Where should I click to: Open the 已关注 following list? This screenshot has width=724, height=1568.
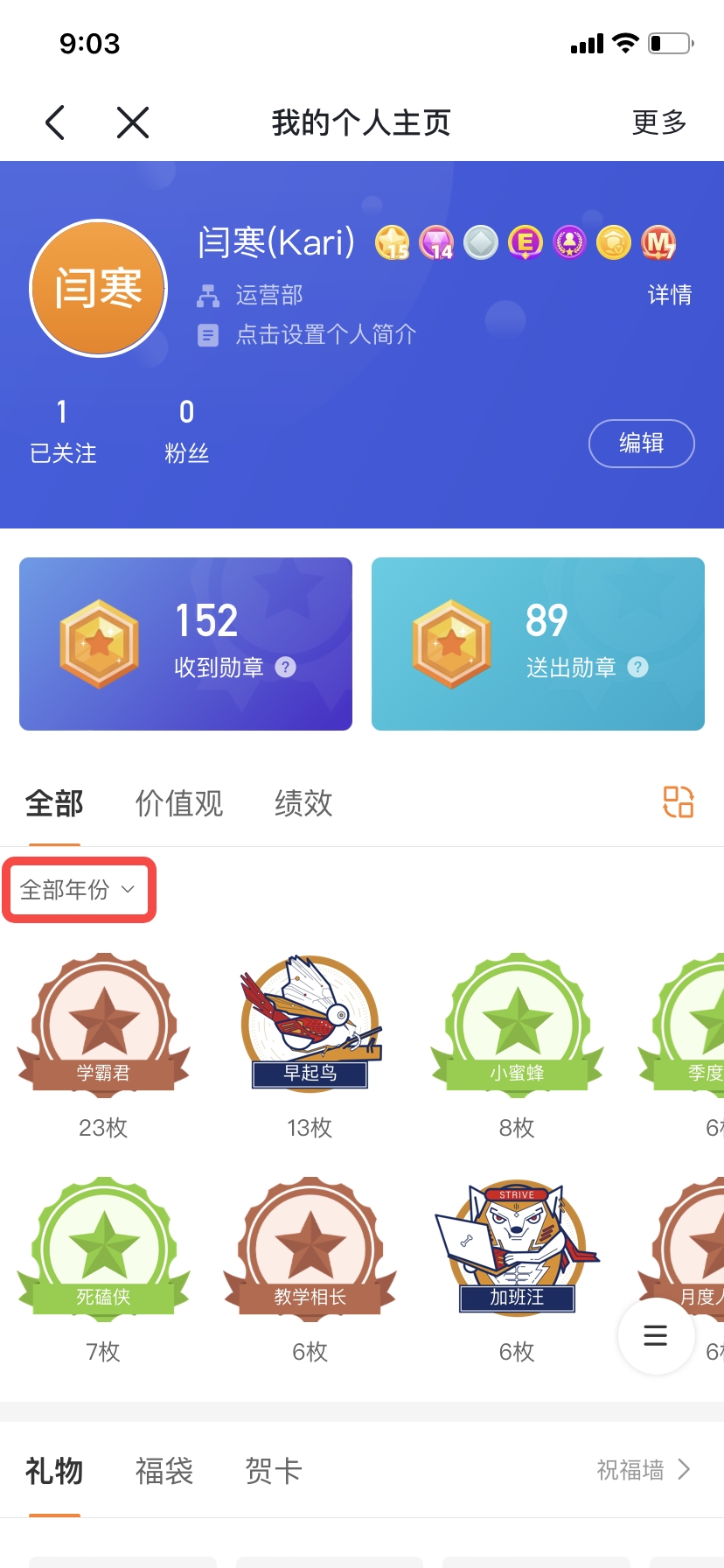tap(63, 432)
